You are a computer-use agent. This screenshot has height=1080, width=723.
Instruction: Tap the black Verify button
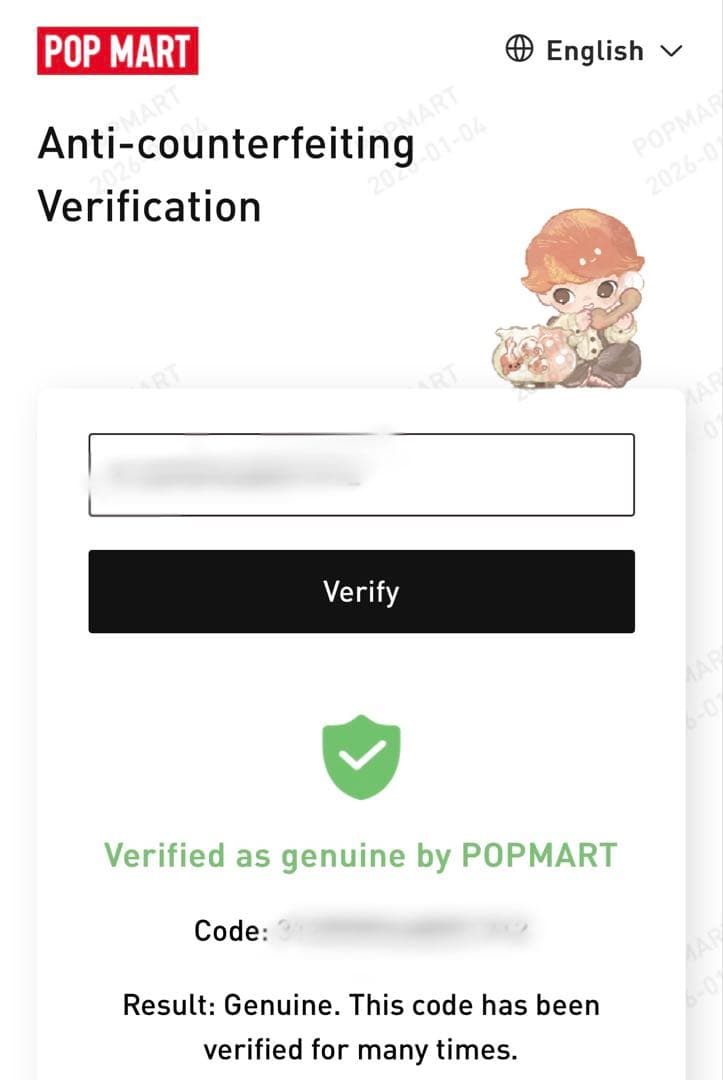pos(361,591)
